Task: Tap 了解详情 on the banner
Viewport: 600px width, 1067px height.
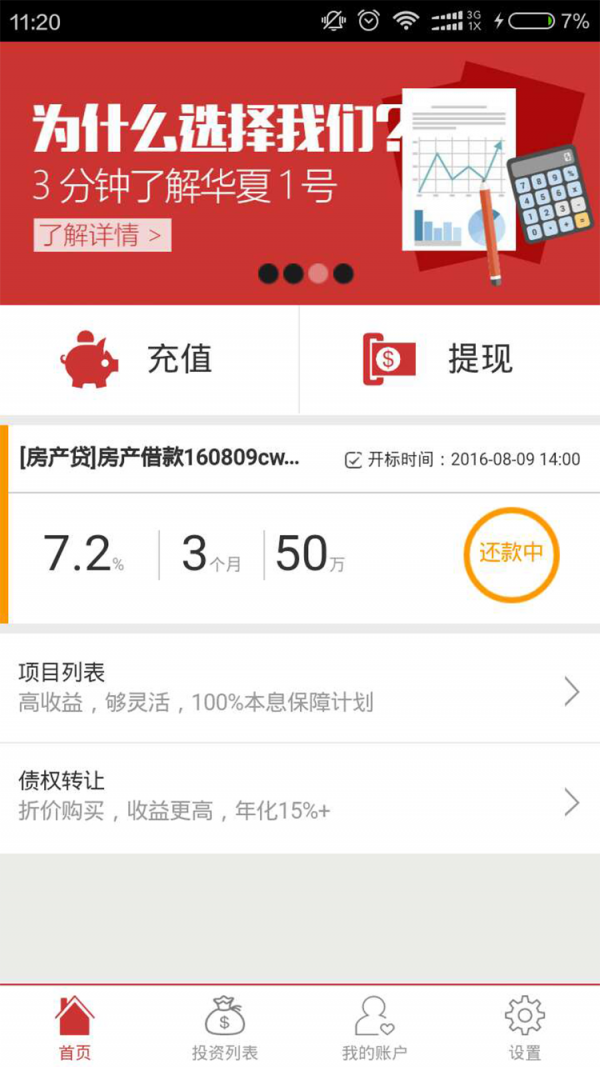Action: point(102,235)
